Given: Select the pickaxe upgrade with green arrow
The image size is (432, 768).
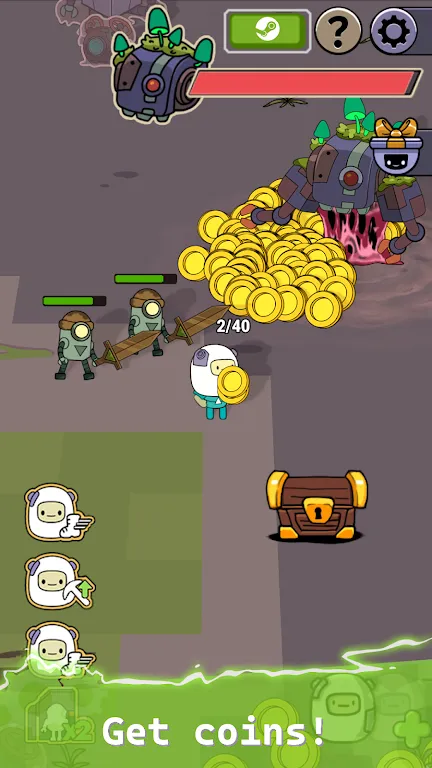Looking at the screenshot, I should [x=60, y=581].
